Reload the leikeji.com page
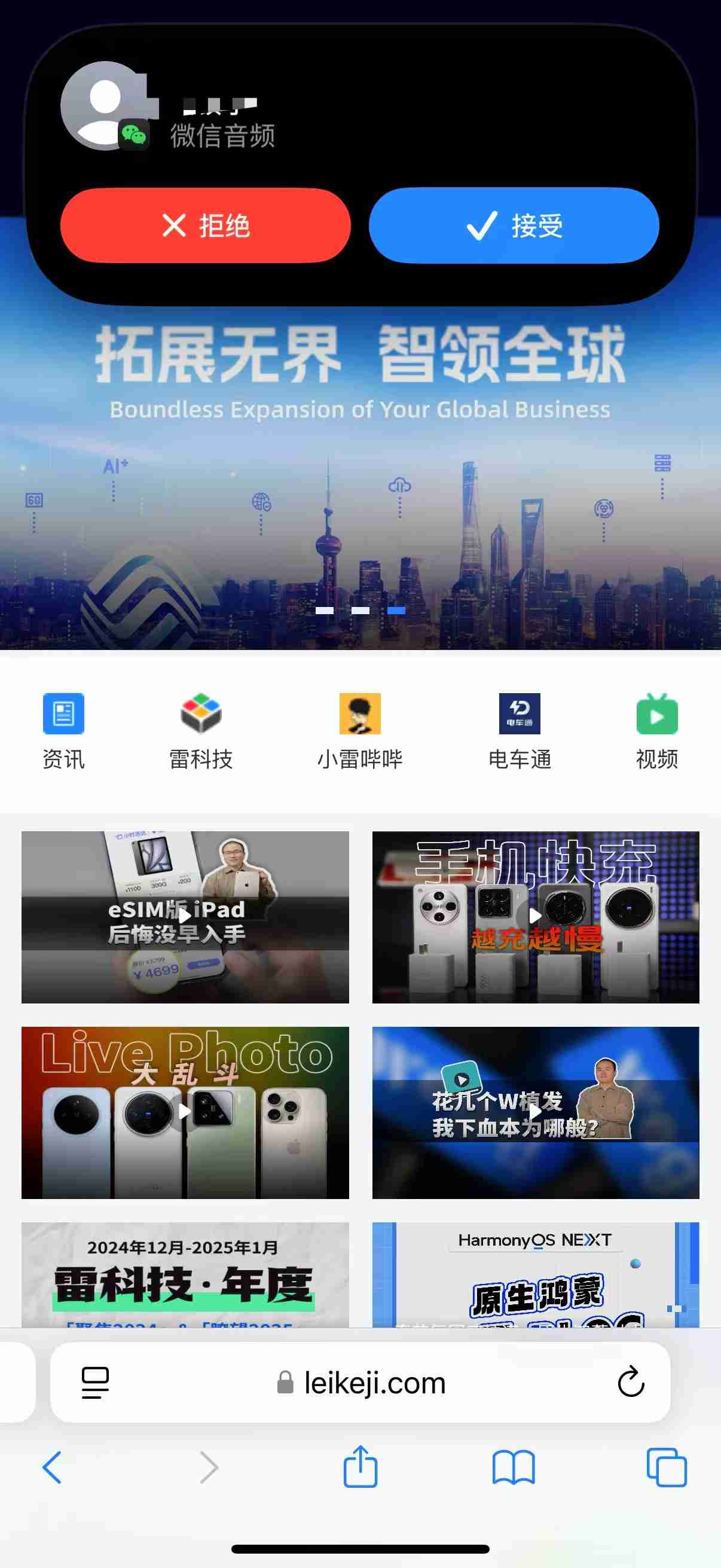721x1568 pixels. click(x=631, y=1382)
